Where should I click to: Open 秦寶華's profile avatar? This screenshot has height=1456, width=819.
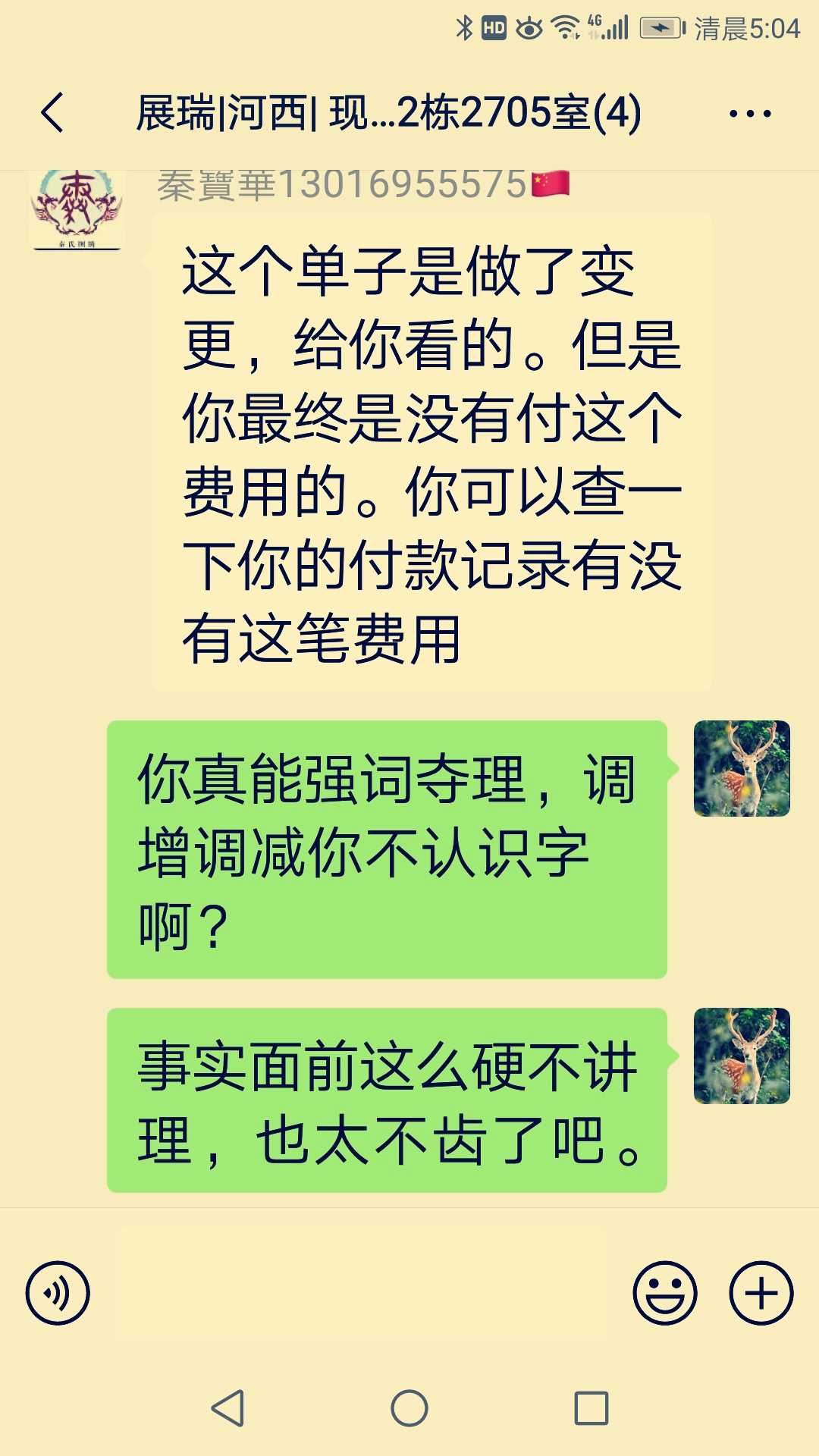pos(77,209)
